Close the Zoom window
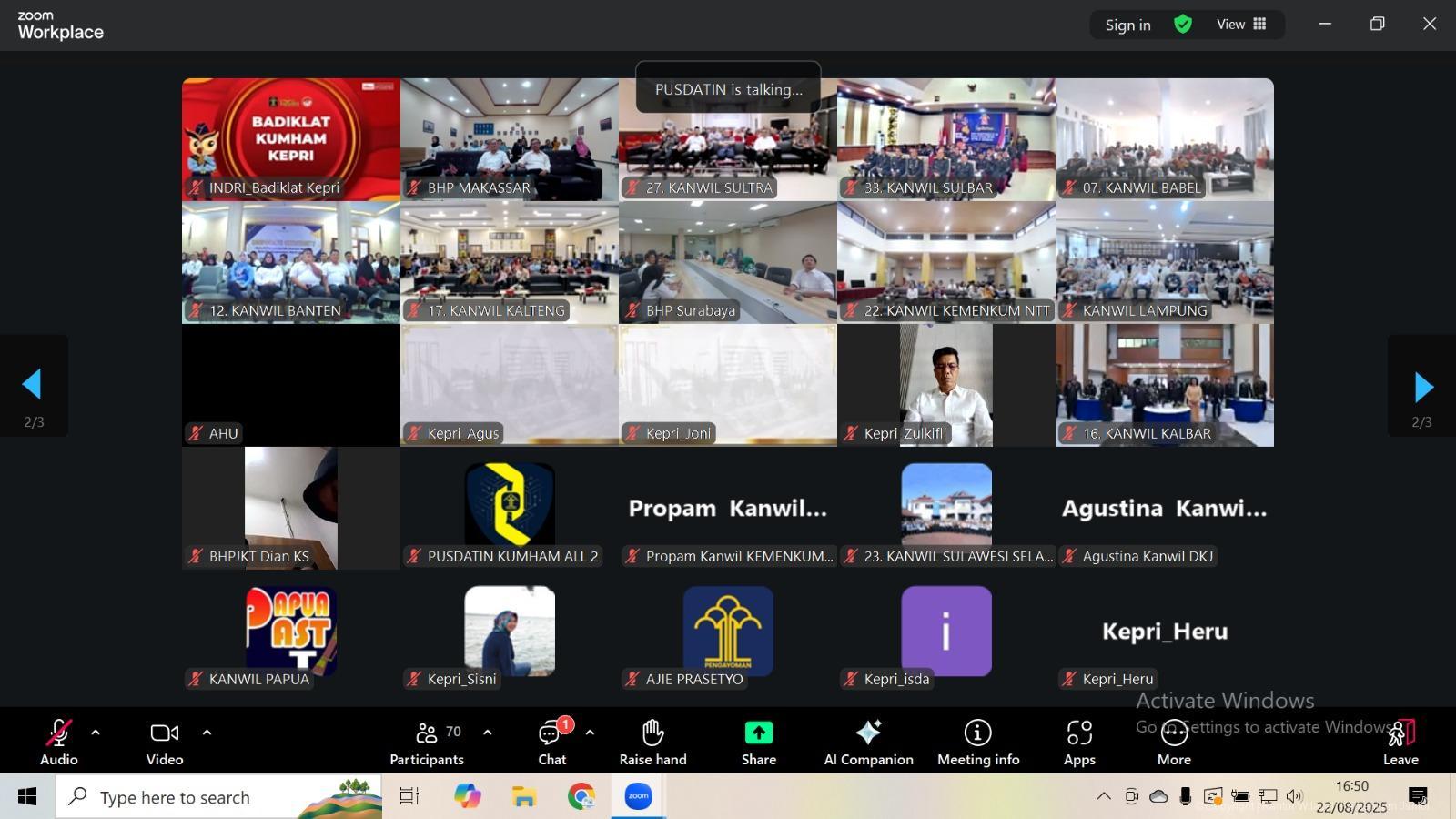This screenshot has height=819, width=1456. [x=1430, y=25]
